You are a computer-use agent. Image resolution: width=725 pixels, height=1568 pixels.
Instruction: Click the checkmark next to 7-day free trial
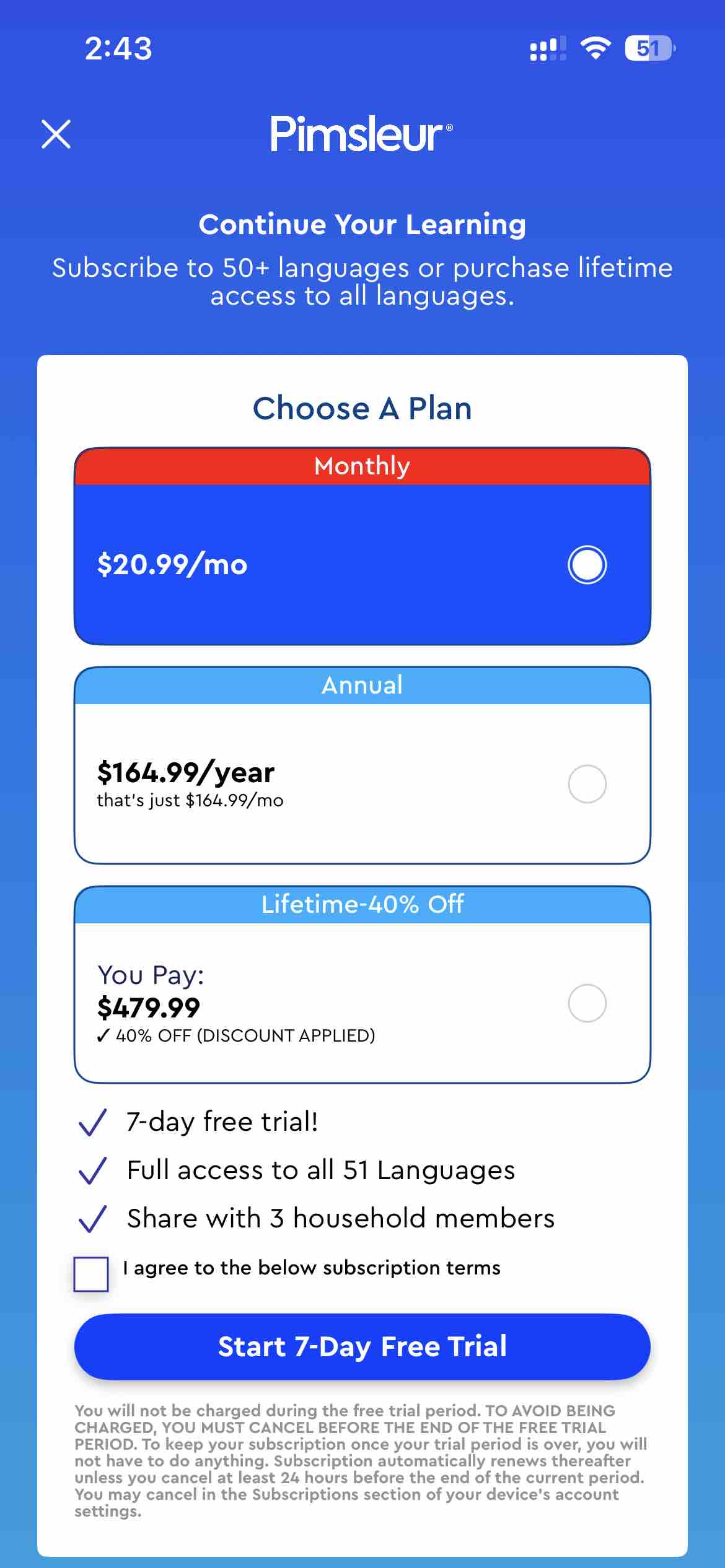(x=92, y=1121)
